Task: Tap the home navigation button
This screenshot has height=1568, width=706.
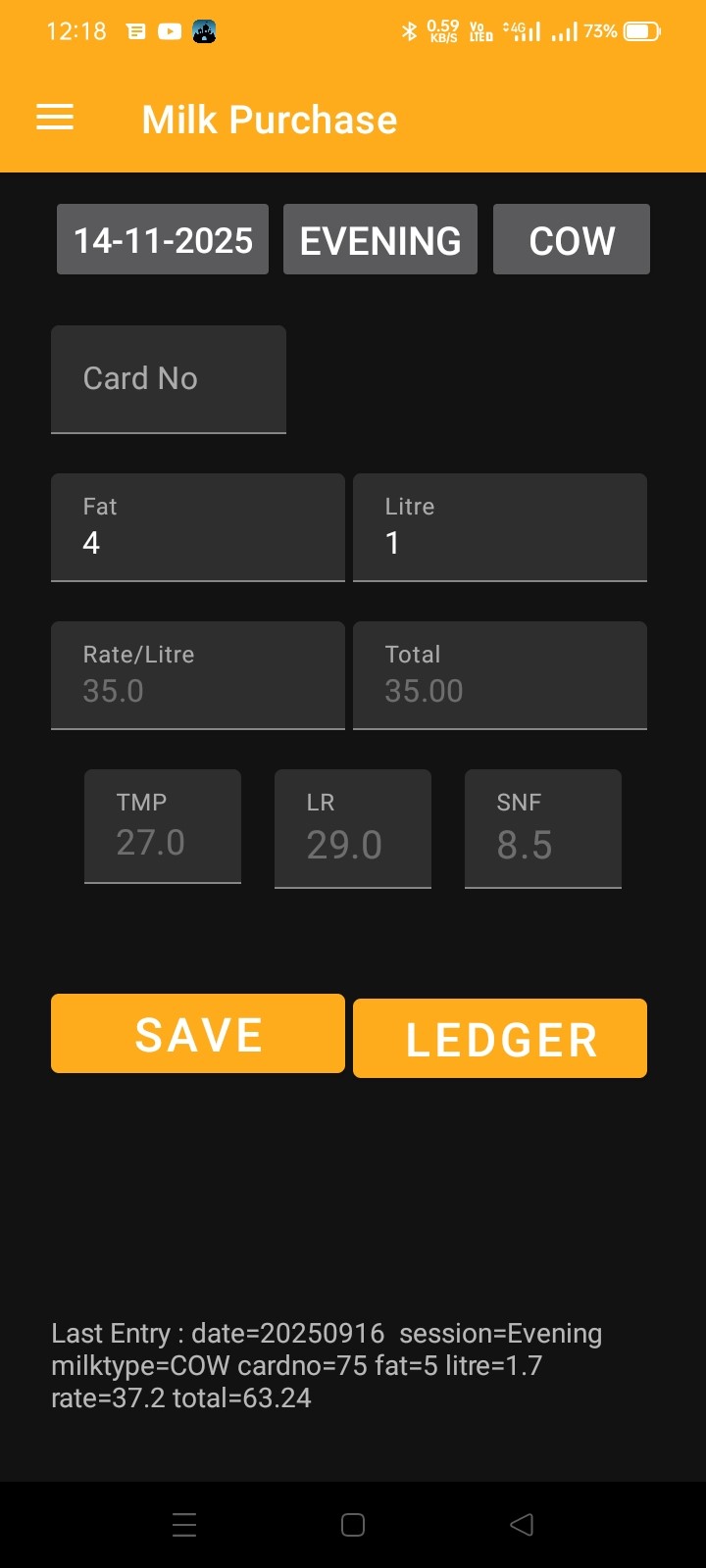Action: [x=352, y=1525]
